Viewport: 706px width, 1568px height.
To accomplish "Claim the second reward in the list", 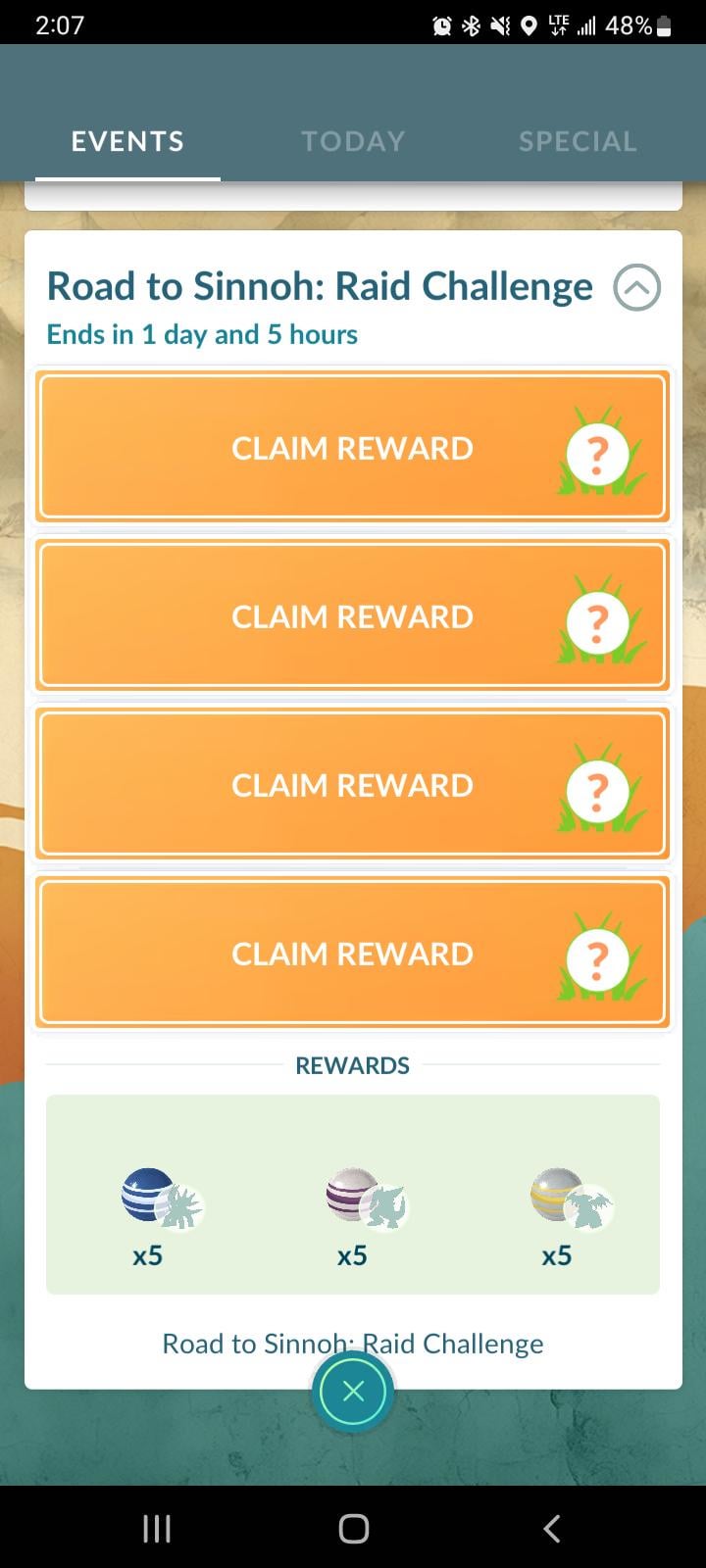I will coord(353,615).
